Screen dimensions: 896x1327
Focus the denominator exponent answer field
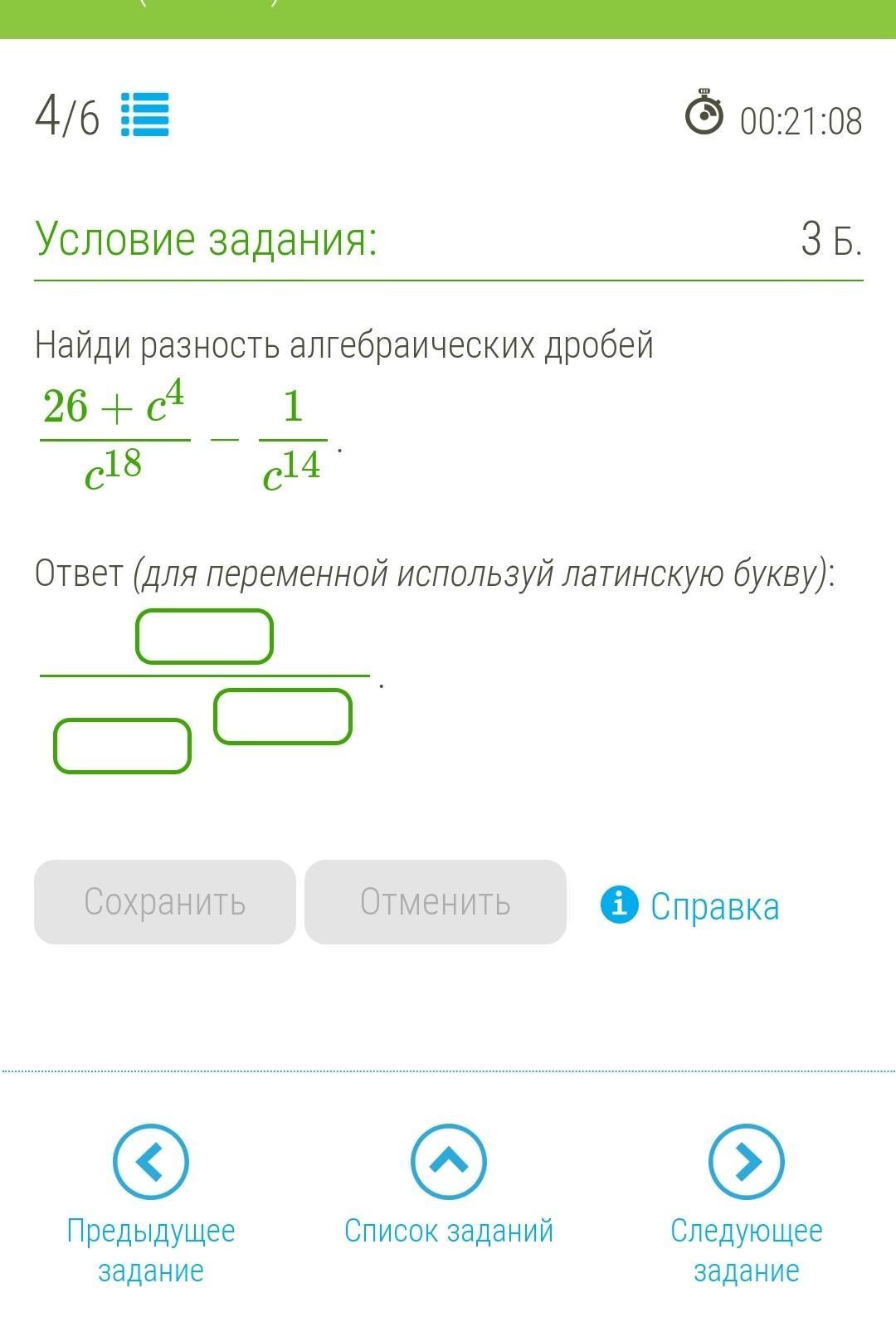click(283, 716)
